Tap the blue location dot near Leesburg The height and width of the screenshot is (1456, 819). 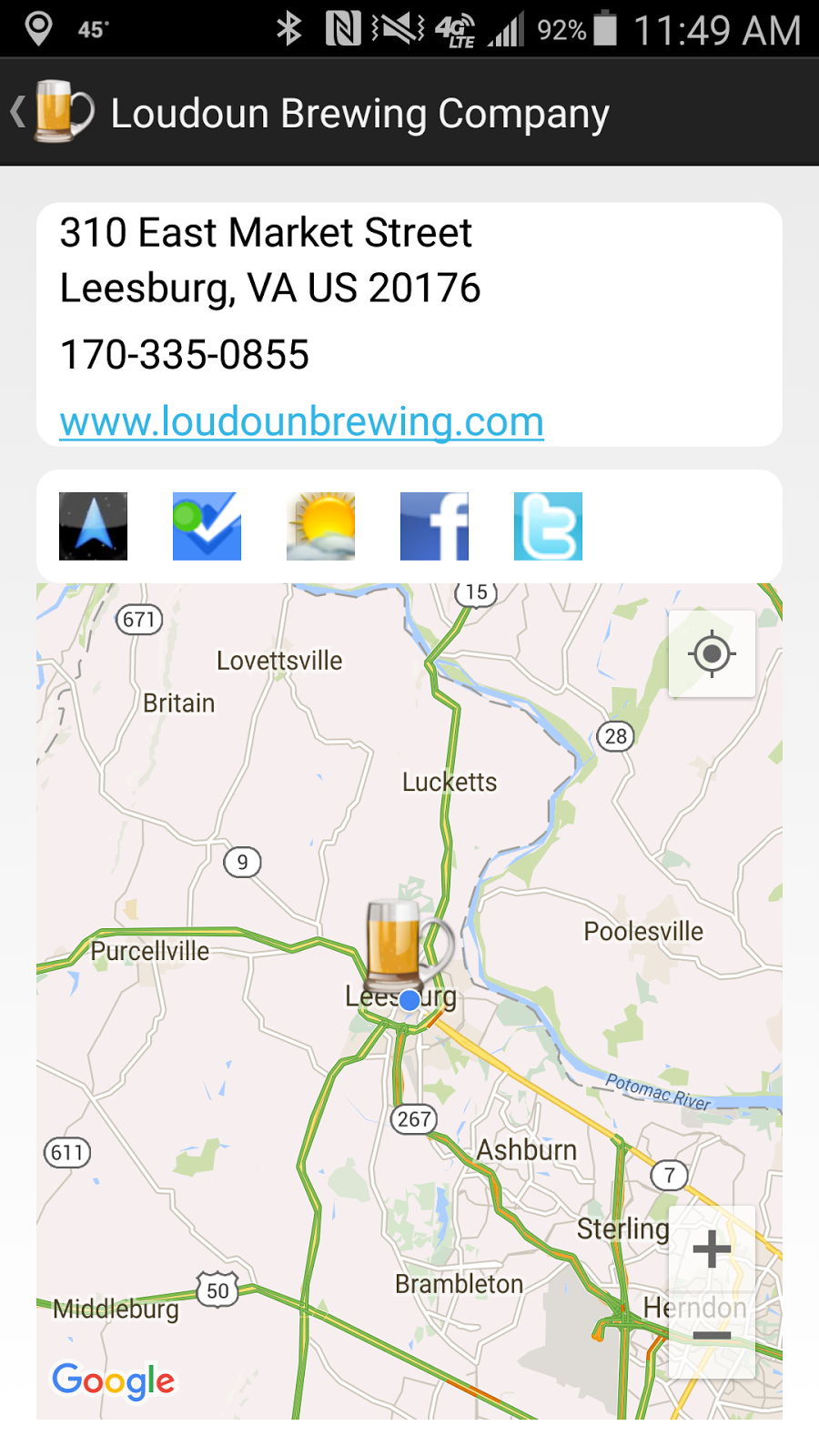coord(408,999)
